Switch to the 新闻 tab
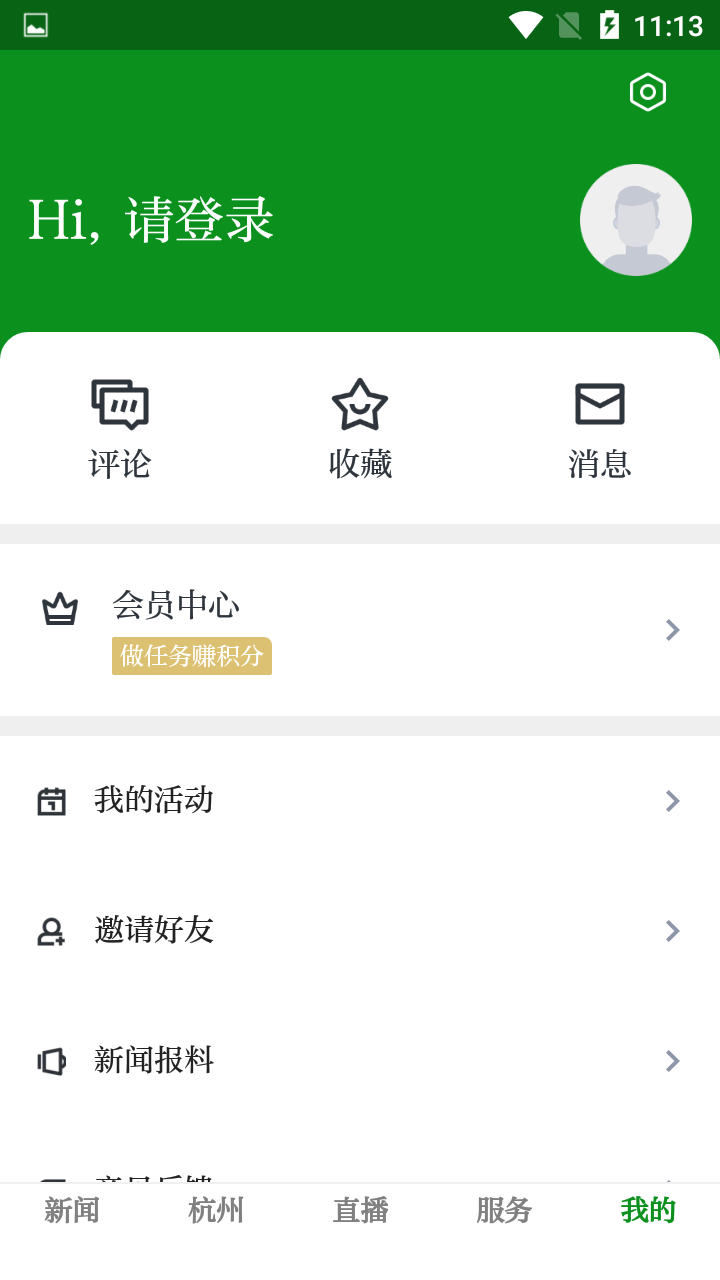The image size is (720, 1280). tap(72, 1210)
